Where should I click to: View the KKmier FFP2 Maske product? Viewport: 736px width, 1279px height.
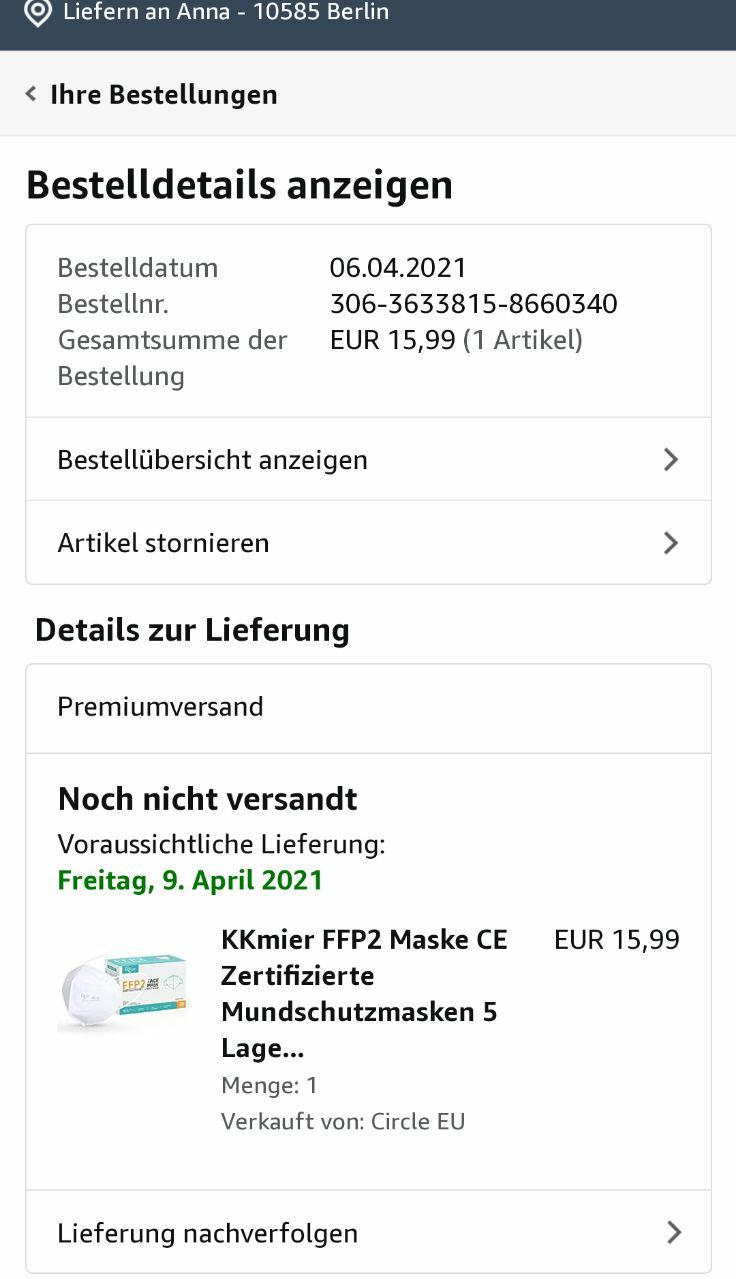(x=363, y=993)
